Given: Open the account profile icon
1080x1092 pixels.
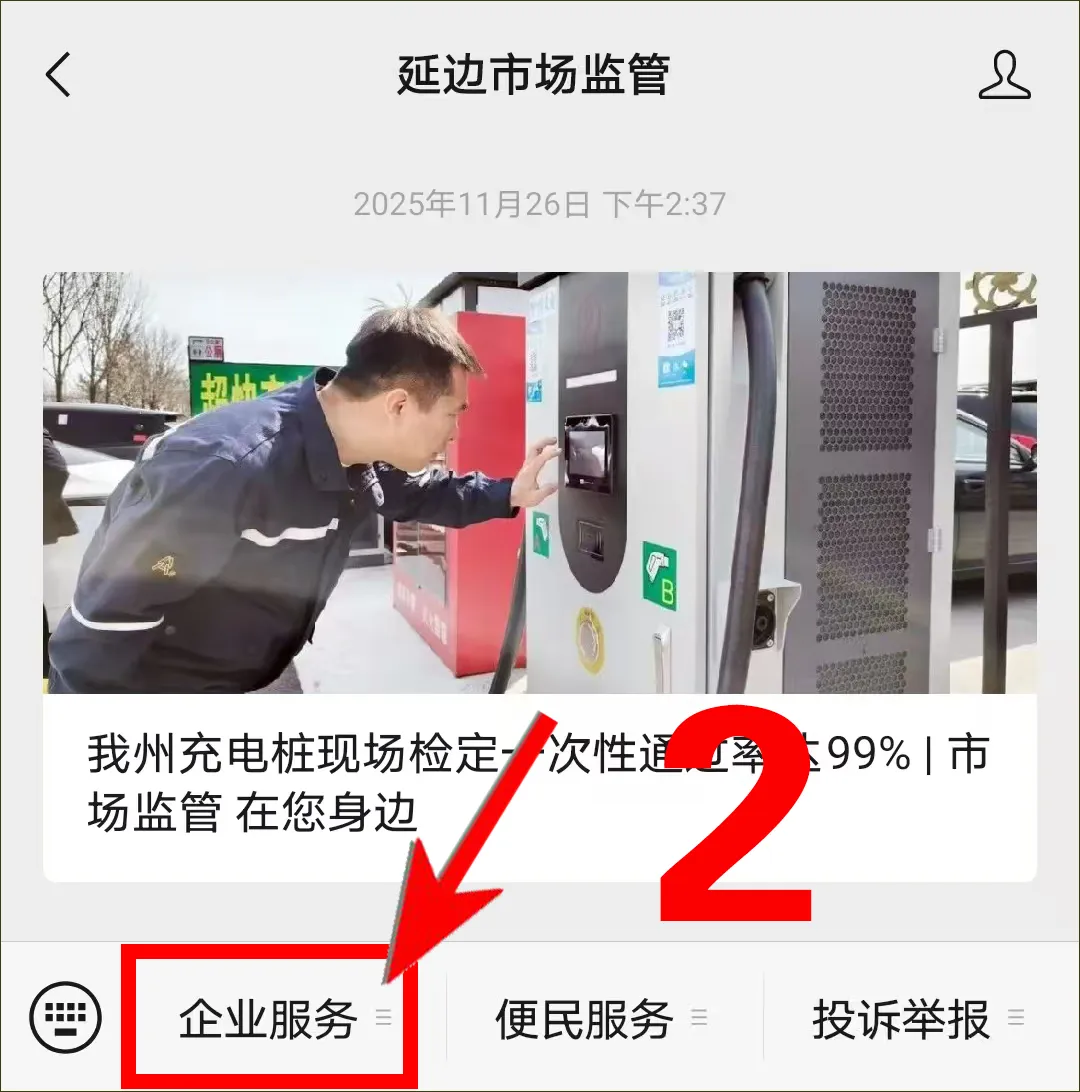Looking at the screenshot, I should coord(1004,76).
